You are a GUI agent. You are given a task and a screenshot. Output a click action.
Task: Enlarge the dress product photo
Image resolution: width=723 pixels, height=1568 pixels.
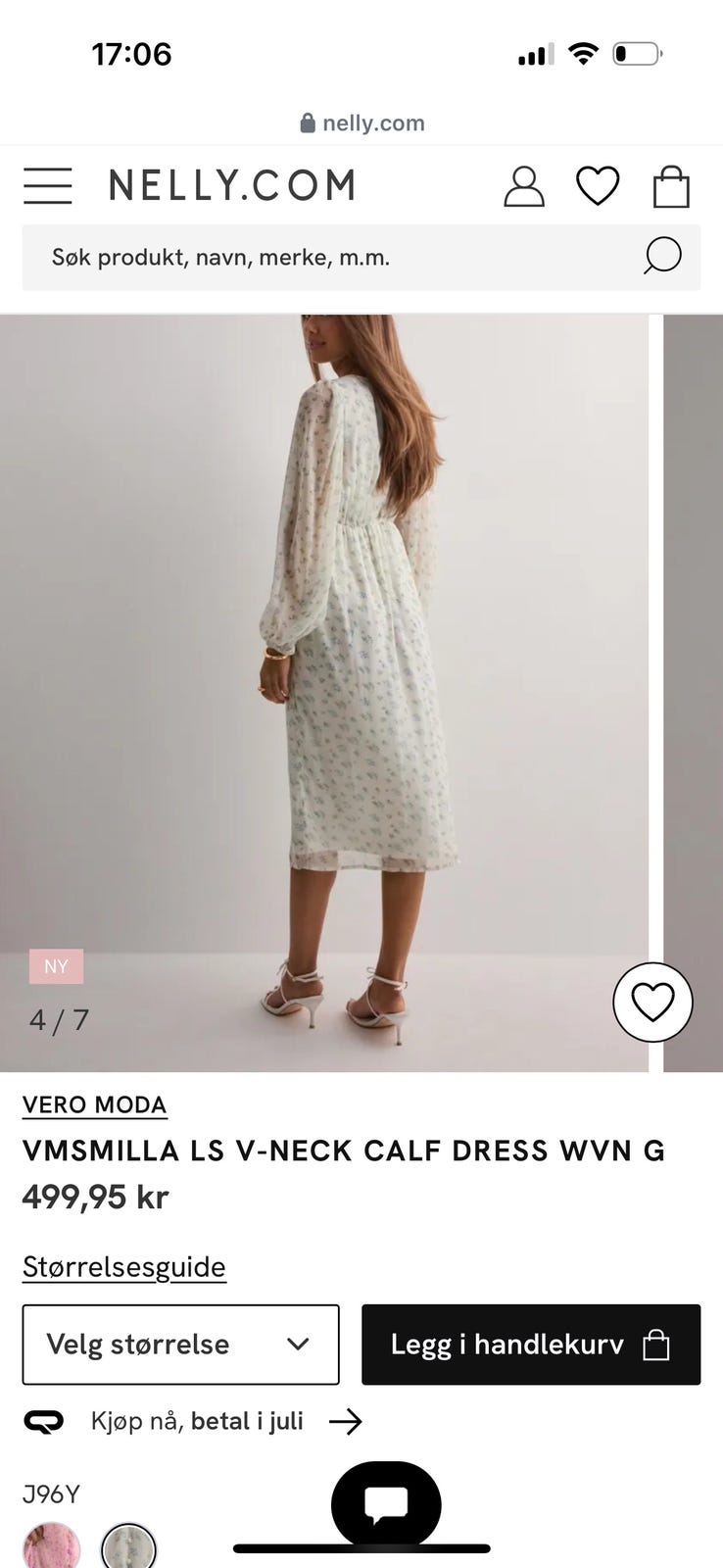tap(323, 686)
